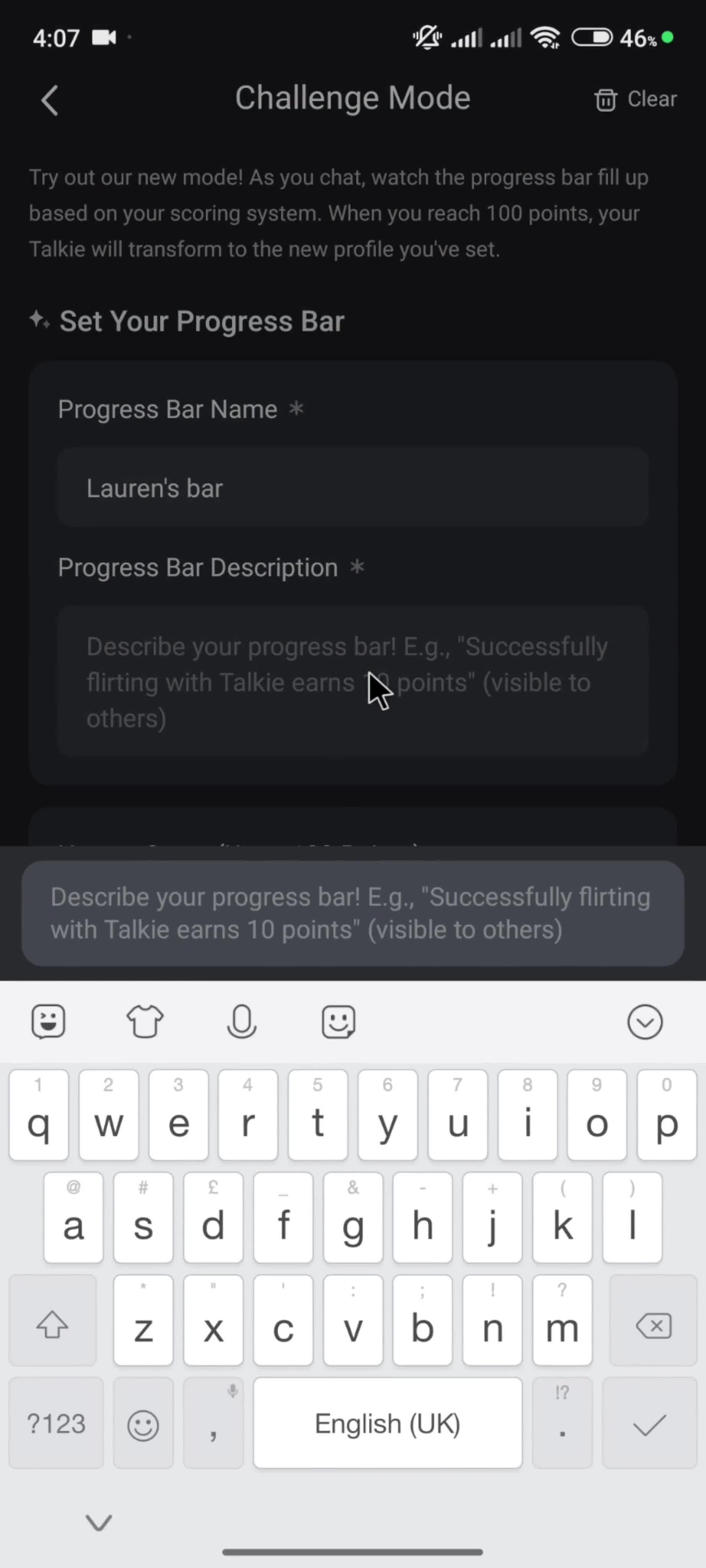Switch to the ?123 symbols keyboard

(56, 1423)
